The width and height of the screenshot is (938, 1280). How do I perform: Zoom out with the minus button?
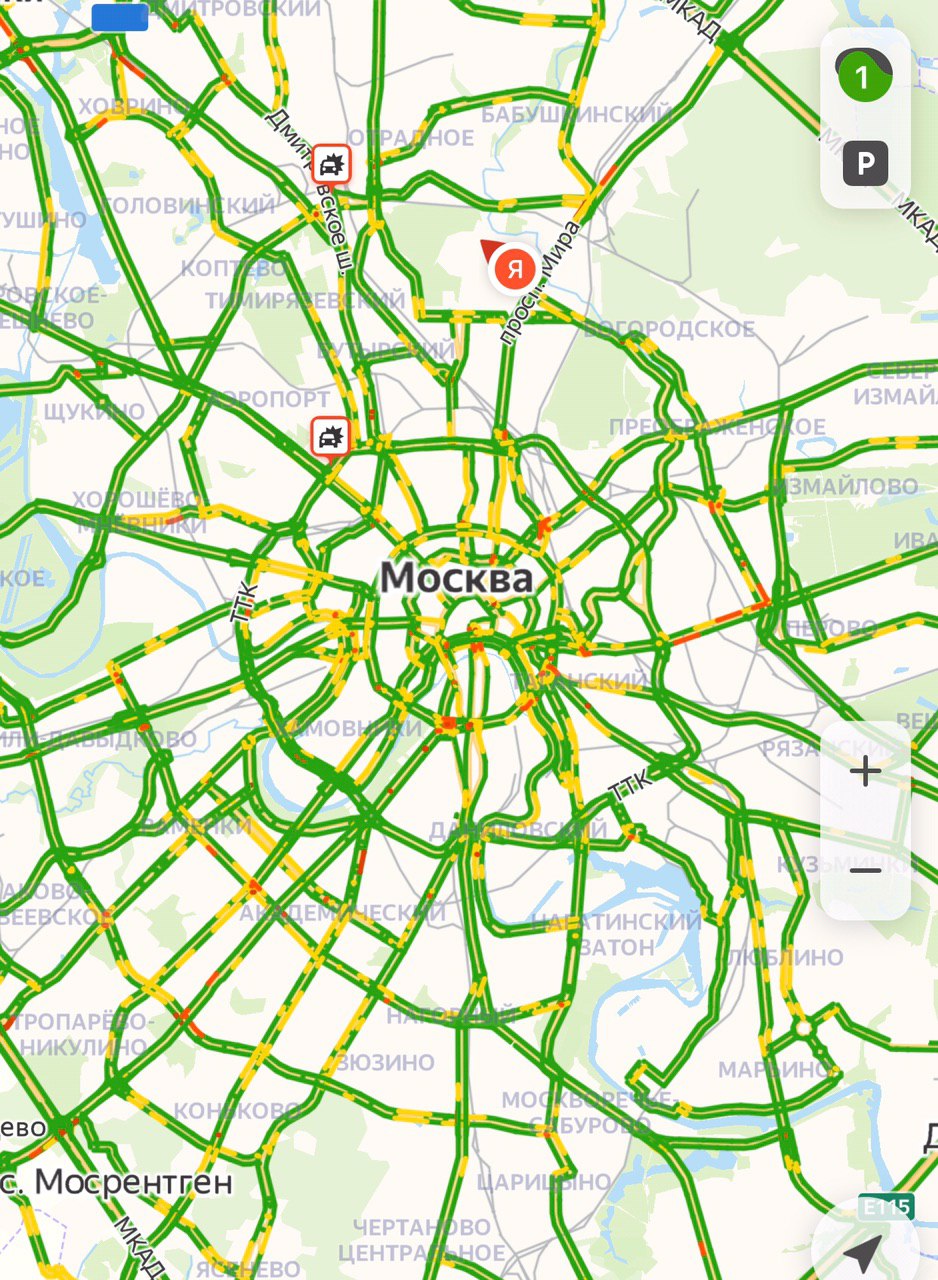pos(865,870)
